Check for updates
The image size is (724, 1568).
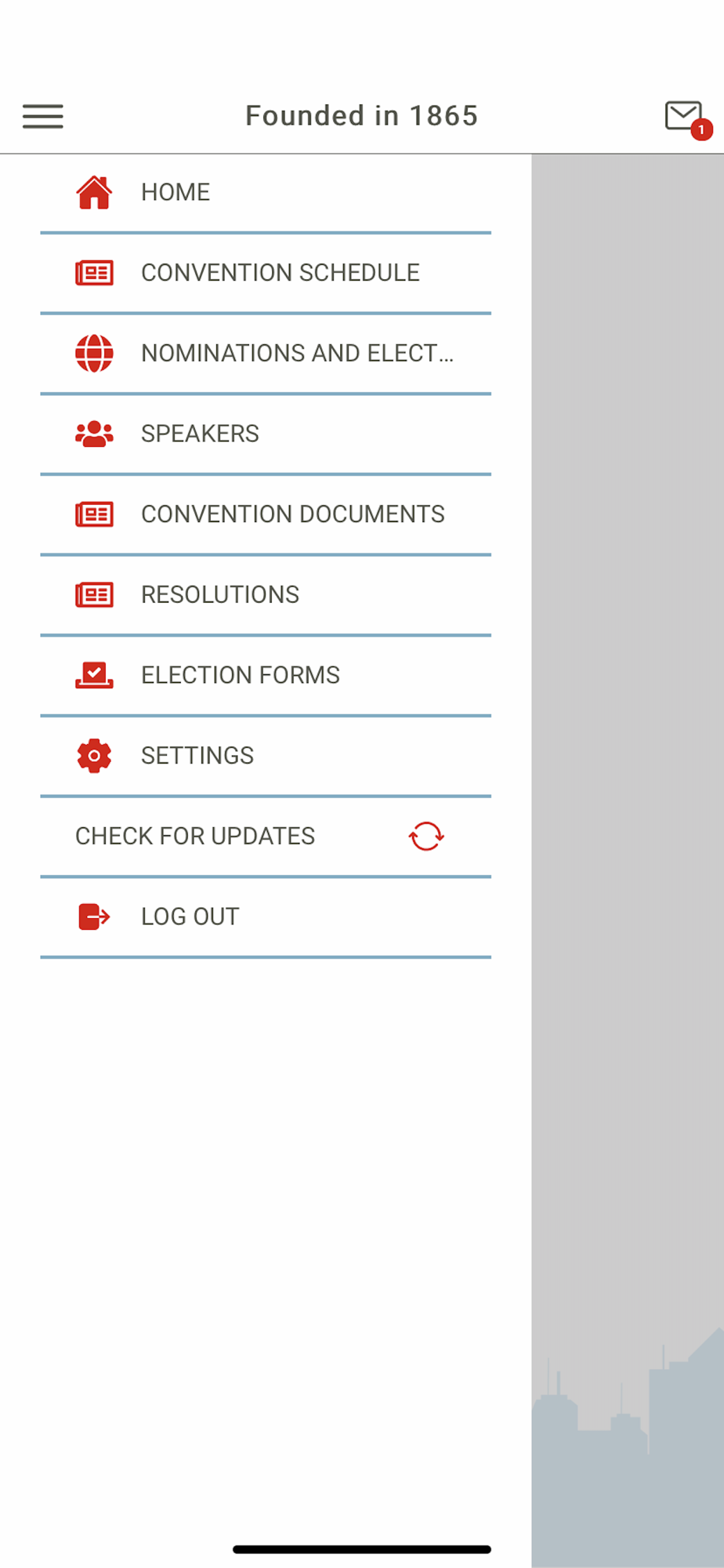266,837
